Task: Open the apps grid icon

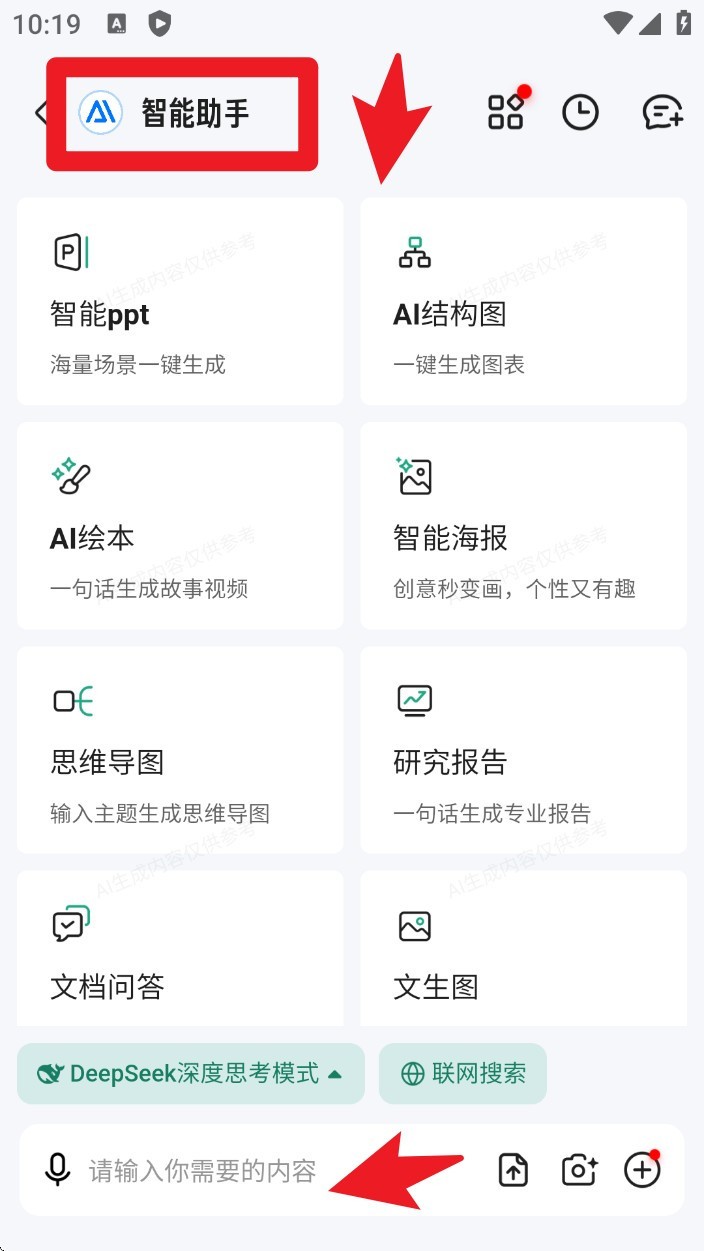Action: click(506, 112)
